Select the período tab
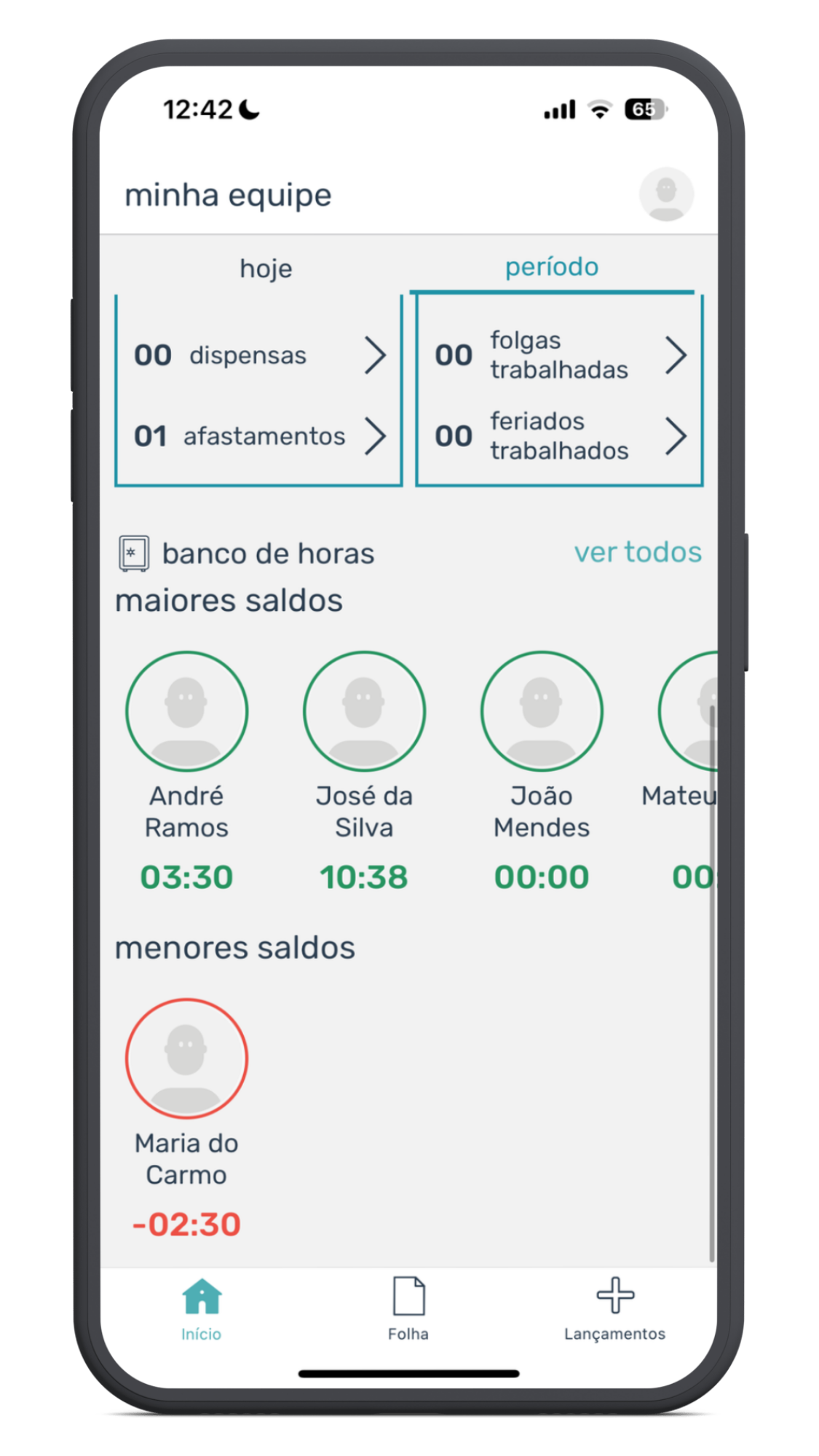819x1456 pixels. point(552,267)
